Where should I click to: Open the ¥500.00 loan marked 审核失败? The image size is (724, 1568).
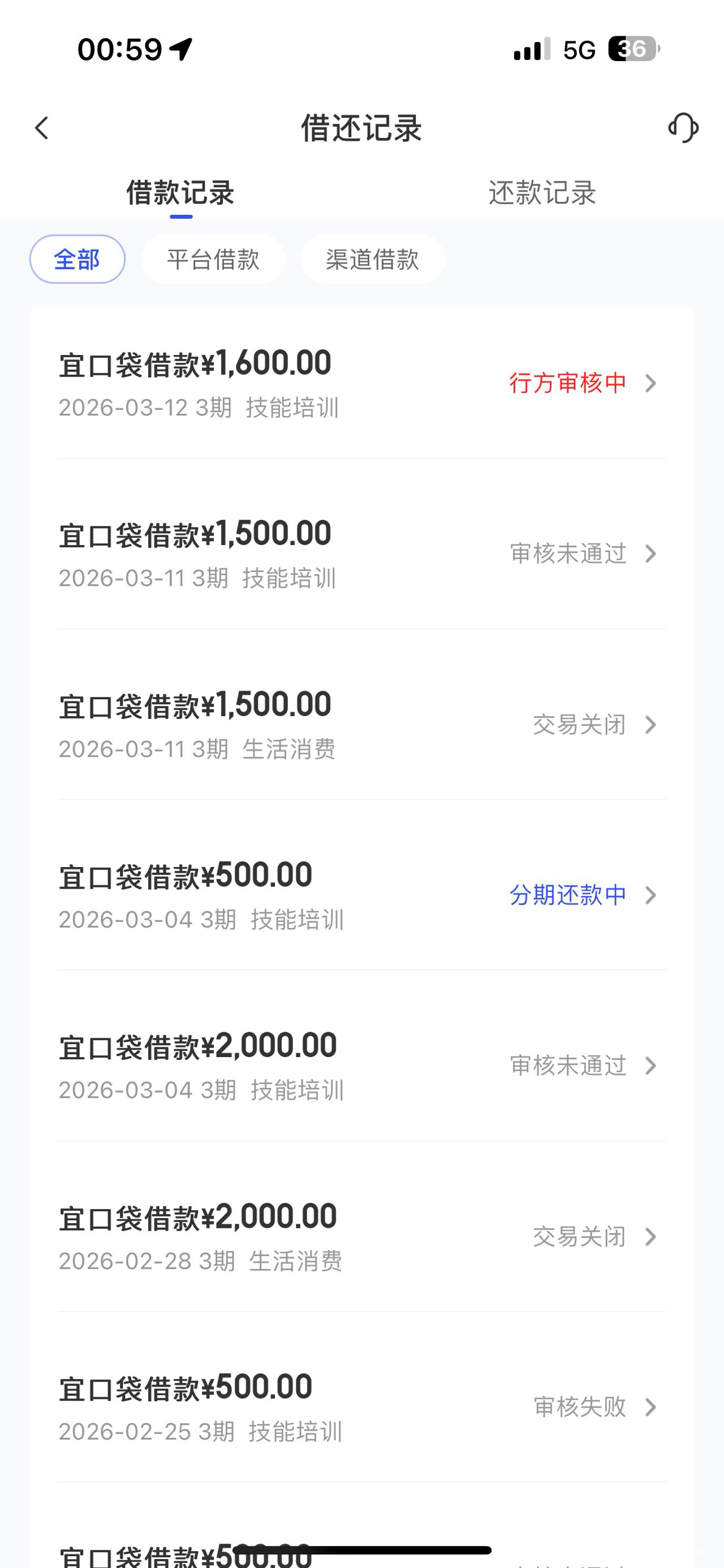361,1407
